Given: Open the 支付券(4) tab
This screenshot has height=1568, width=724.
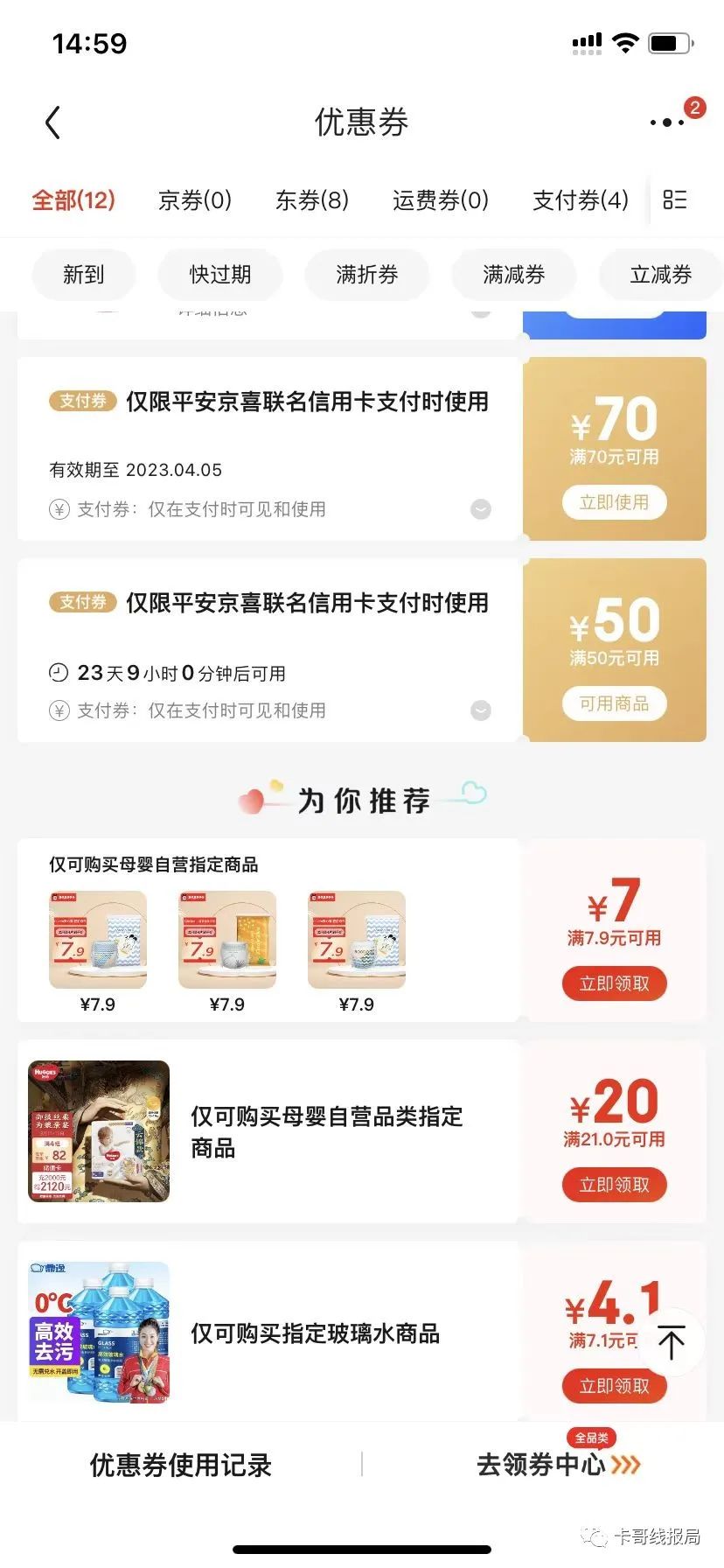Looking at the screenshot, I should pyautogui.click(x=581, y=200).
